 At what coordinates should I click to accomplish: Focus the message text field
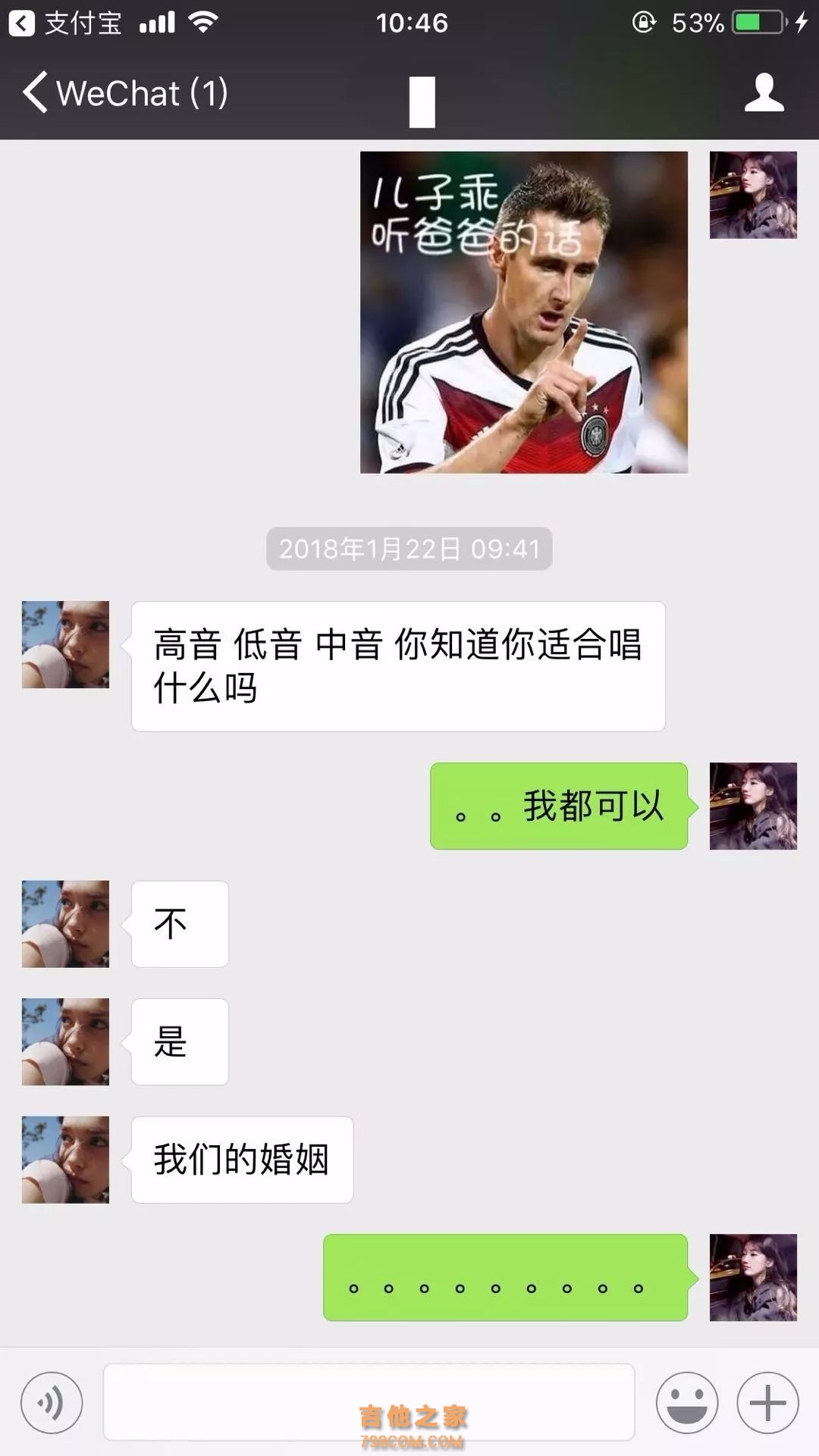(369, 1401)
